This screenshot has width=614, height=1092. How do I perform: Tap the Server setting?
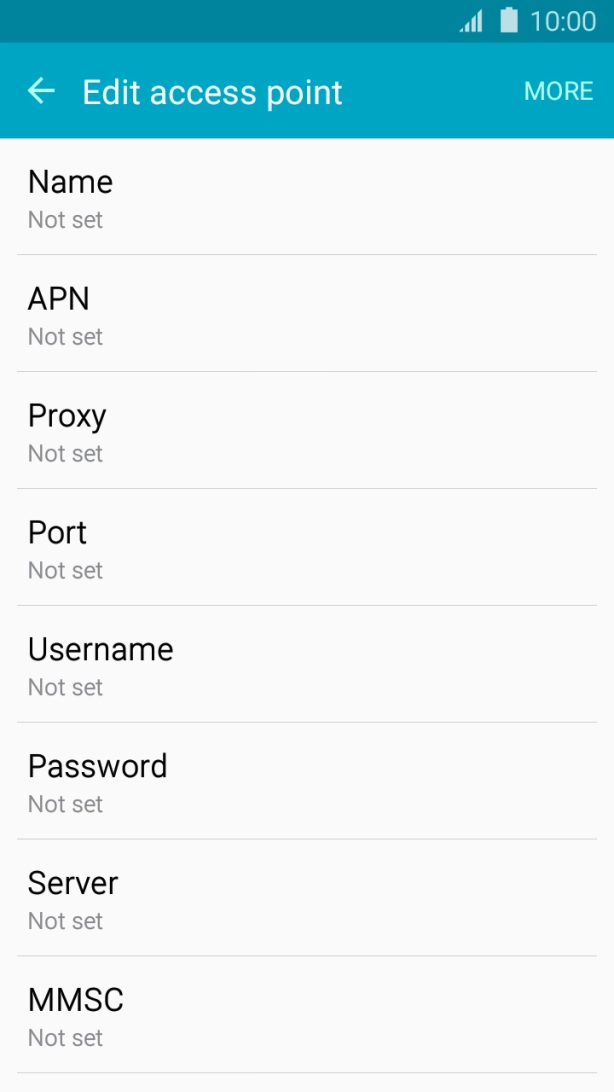point(307,900)
